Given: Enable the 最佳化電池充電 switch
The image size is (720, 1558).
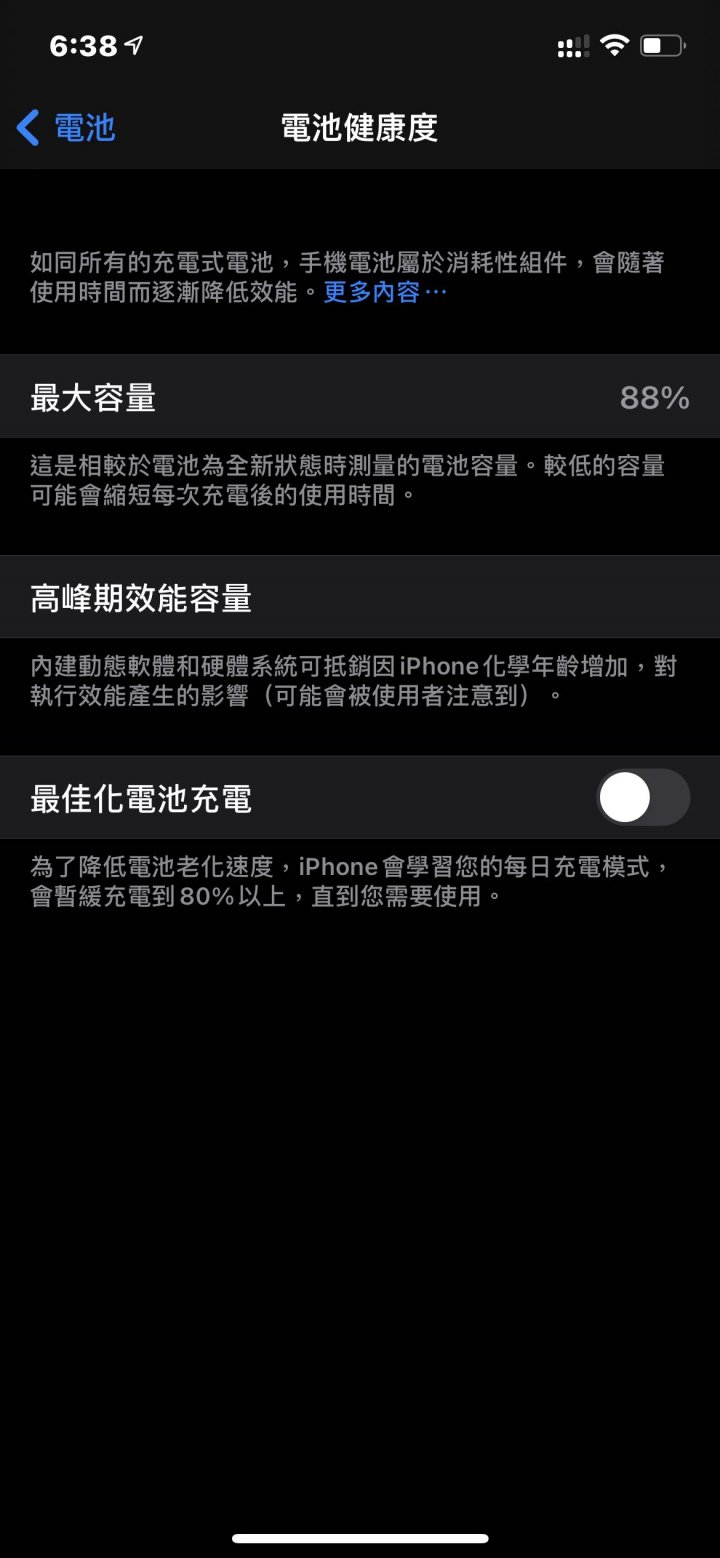Looking at the screenshot, I should point(643,798).
